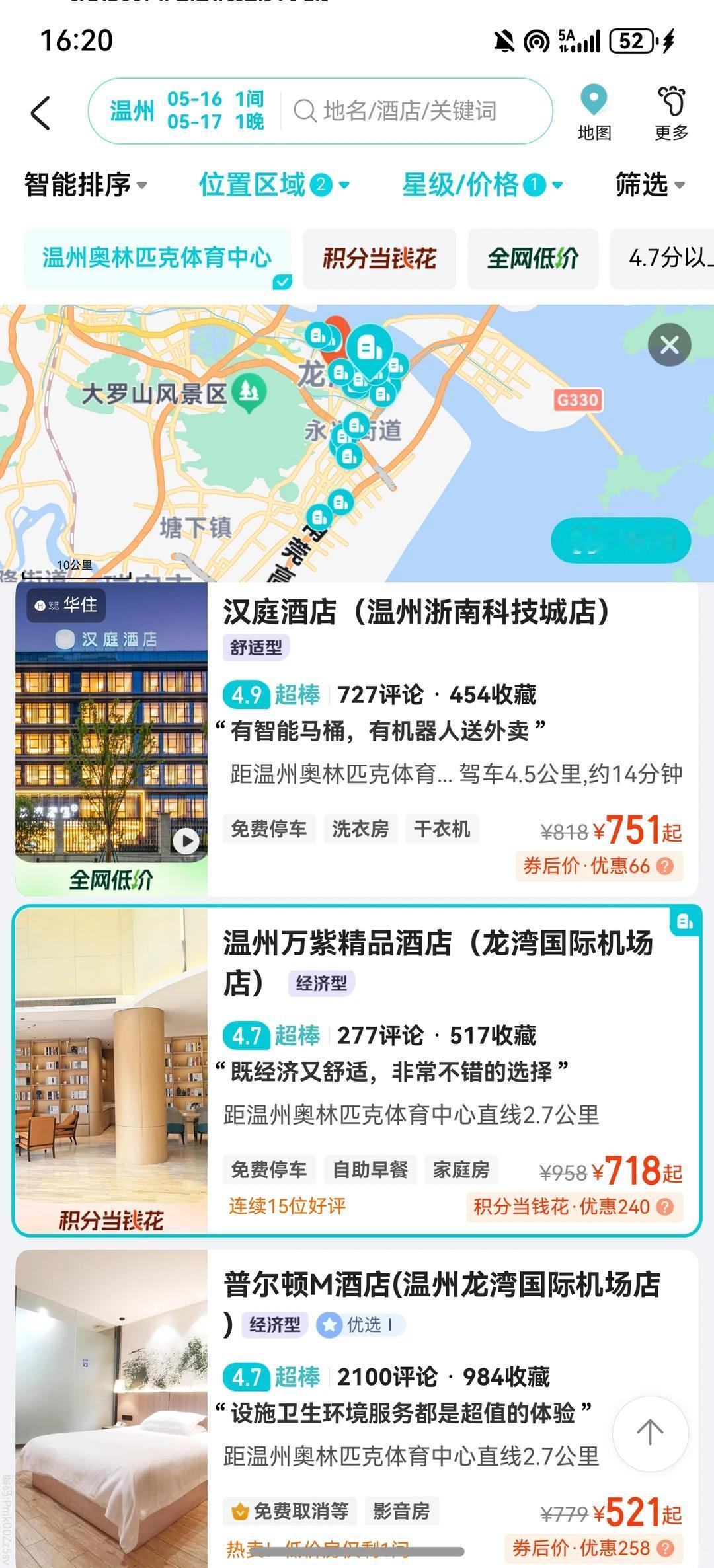Tap the magnifier icon in the search bar
Viewport: 714px width, 1568px height.
(x=305, y=110)
